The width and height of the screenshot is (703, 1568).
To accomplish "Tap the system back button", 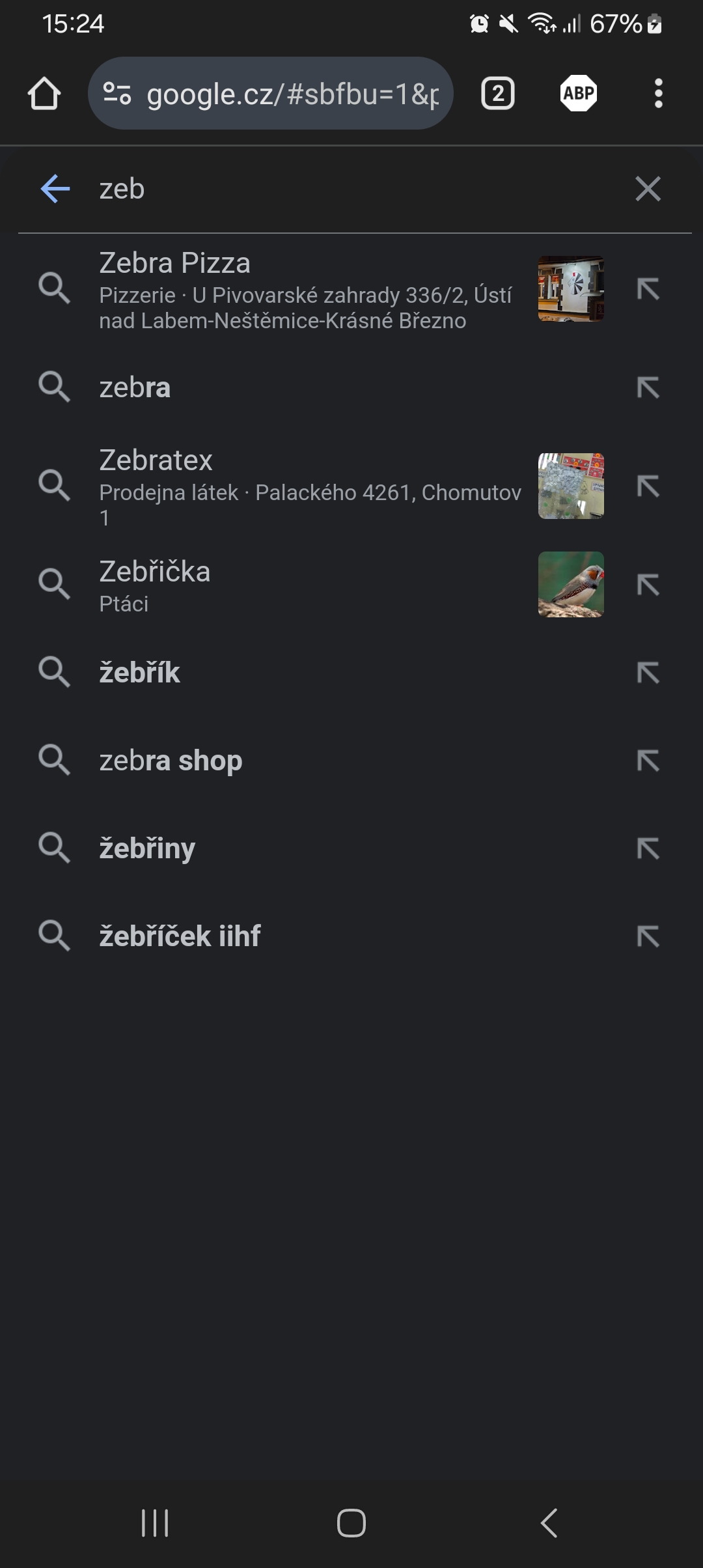I will (548, 1523).
